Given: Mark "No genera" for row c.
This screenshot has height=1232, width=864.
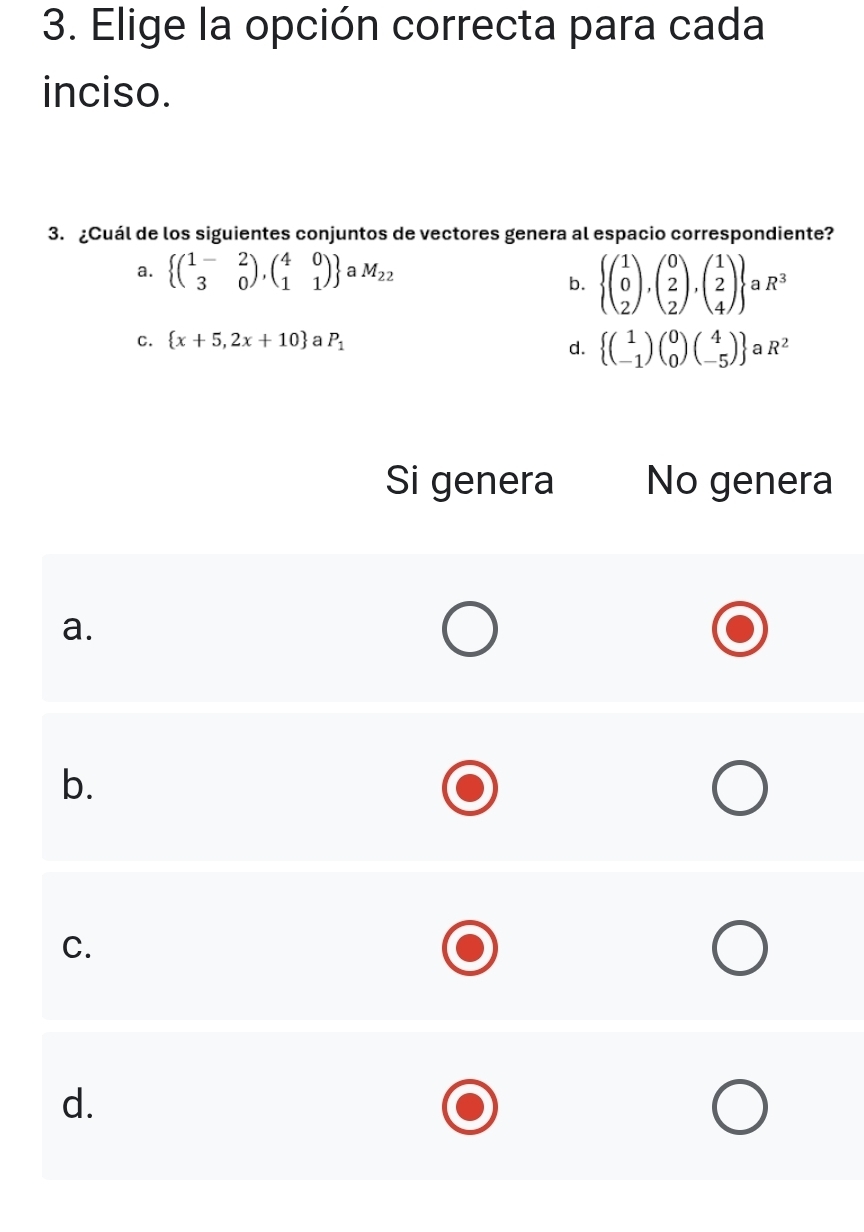Looking at the screenshot, I should (x=740, y=947).
